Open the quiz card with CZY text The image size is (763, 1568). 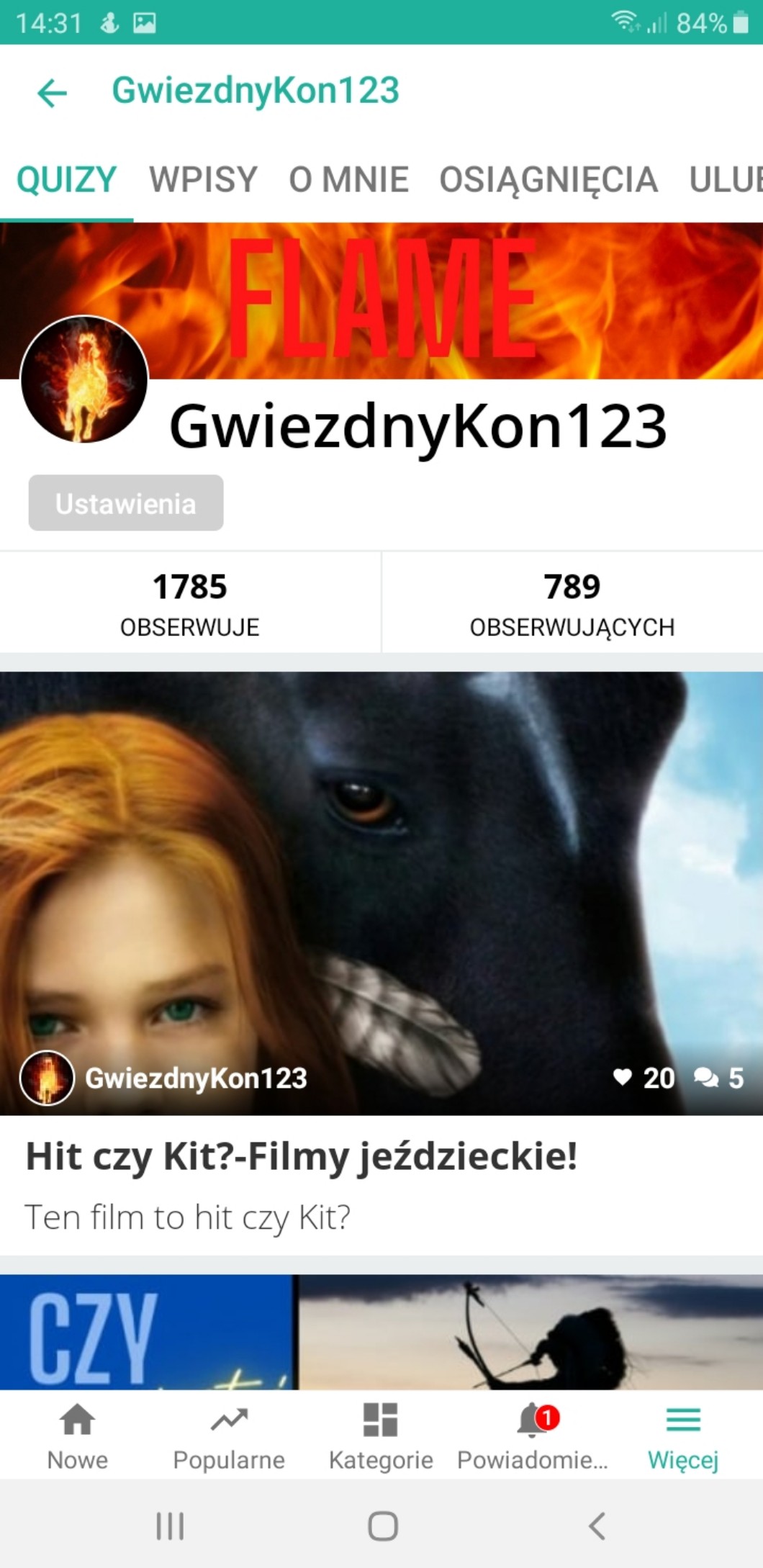381,1333
